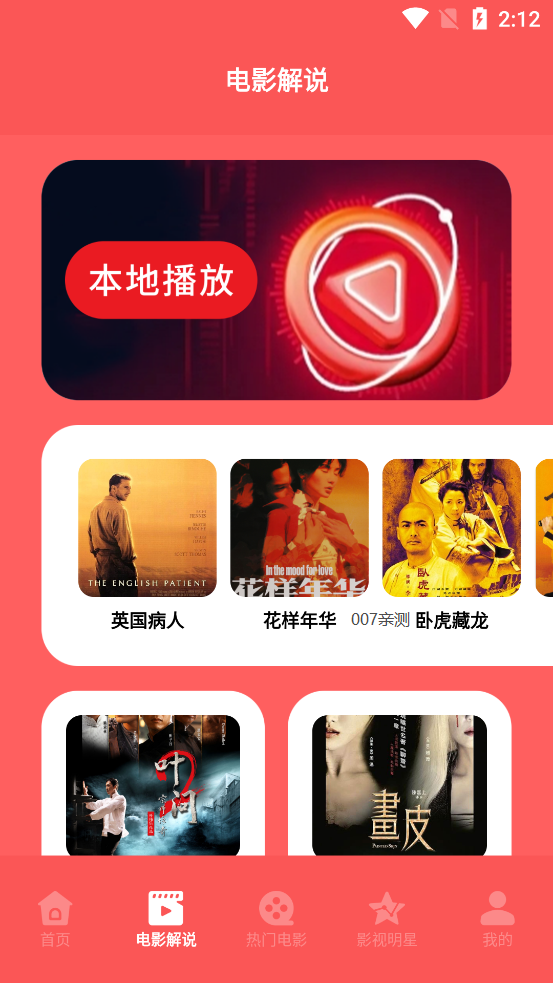Viewport: 553px width, 983px height.
Task: Open the 卧虎藏龙 movie card
Action: [x=451, y=544]
